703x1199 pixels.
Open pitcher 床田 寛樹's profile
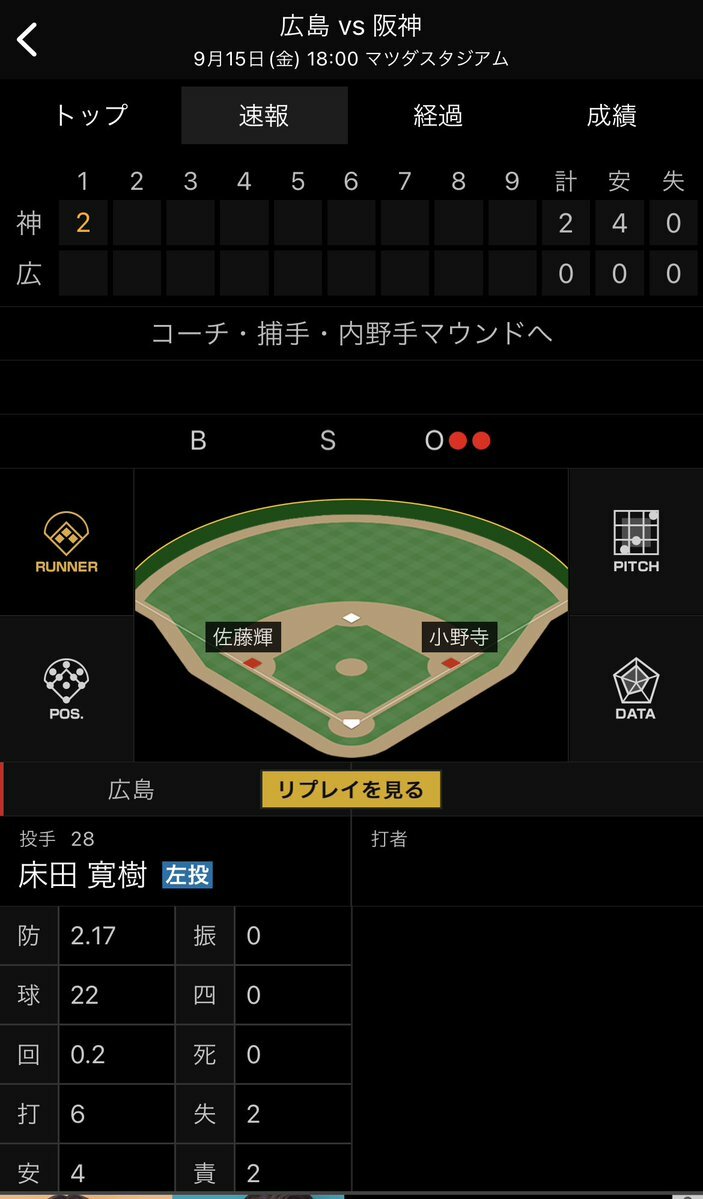pos(83,875)
